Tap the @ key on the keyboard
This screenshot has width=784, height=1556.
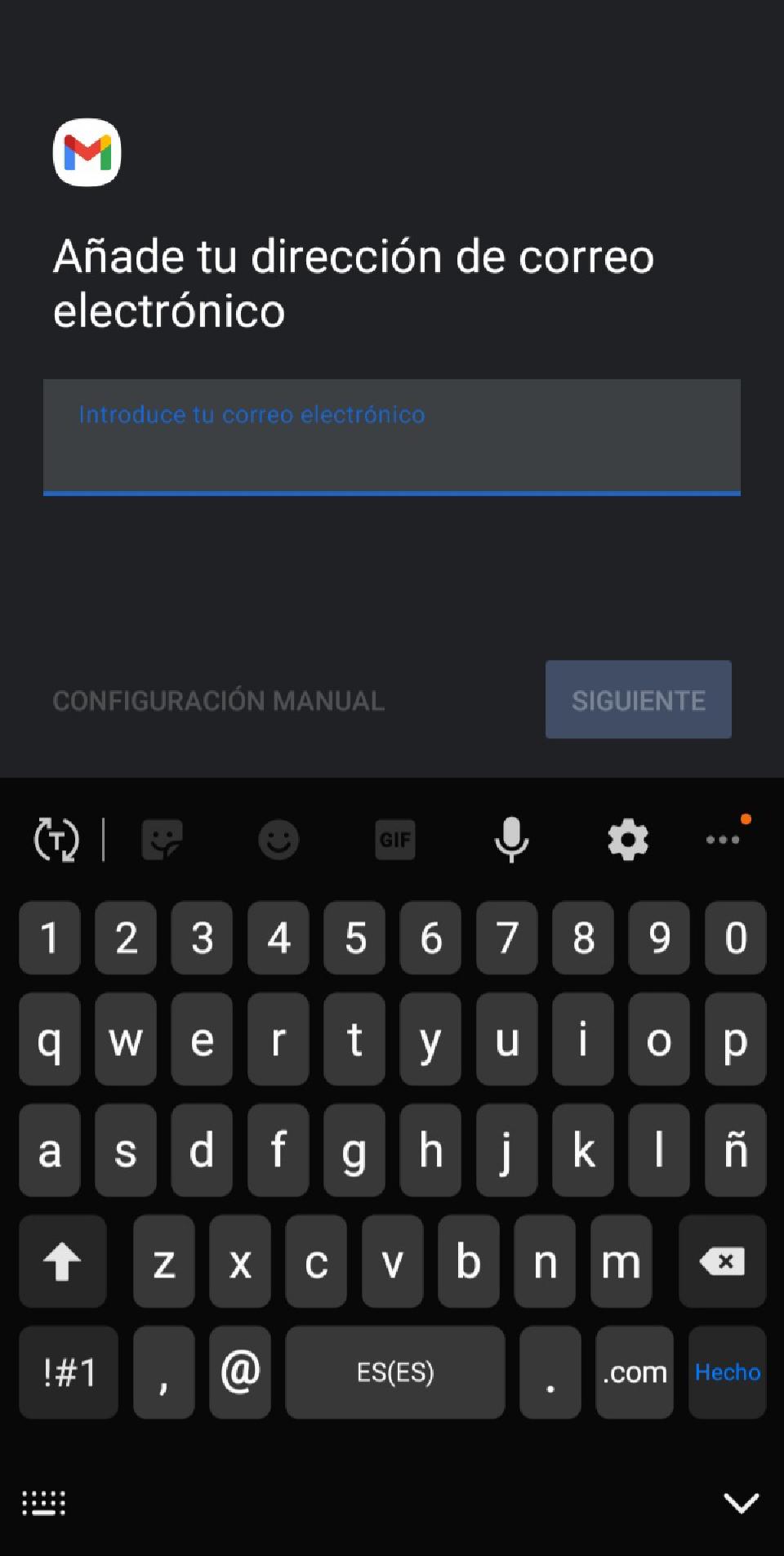240,1372
